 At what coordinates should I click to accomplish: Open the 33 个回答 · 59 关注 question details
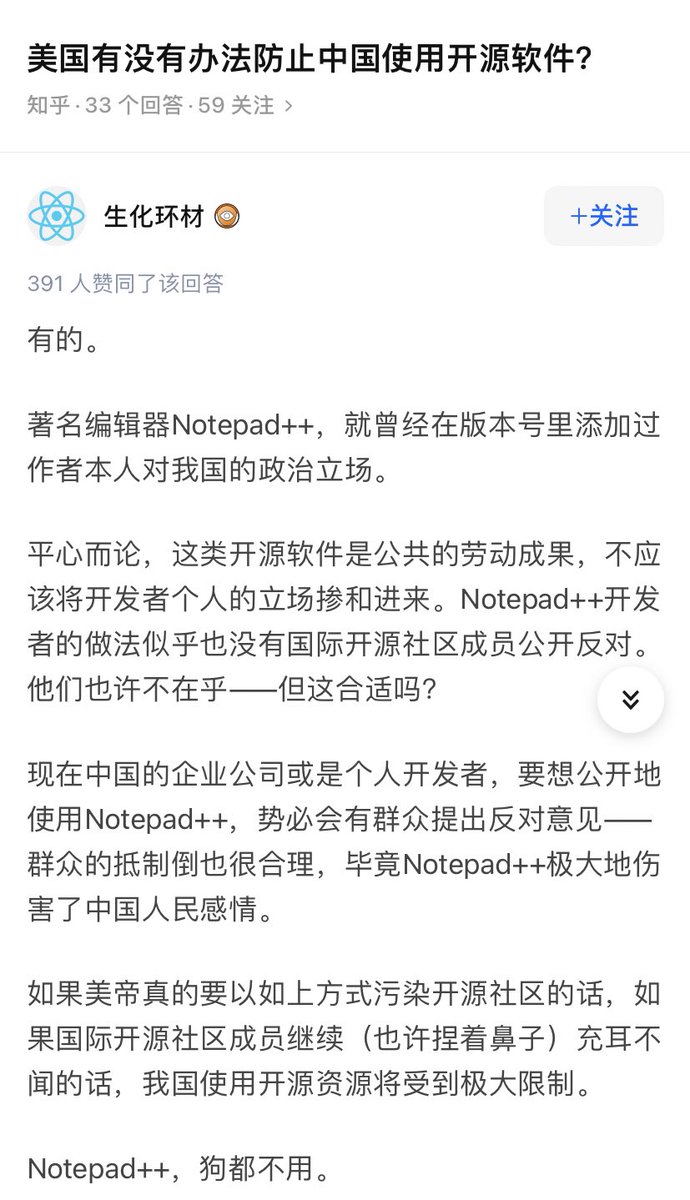point(160,105)
